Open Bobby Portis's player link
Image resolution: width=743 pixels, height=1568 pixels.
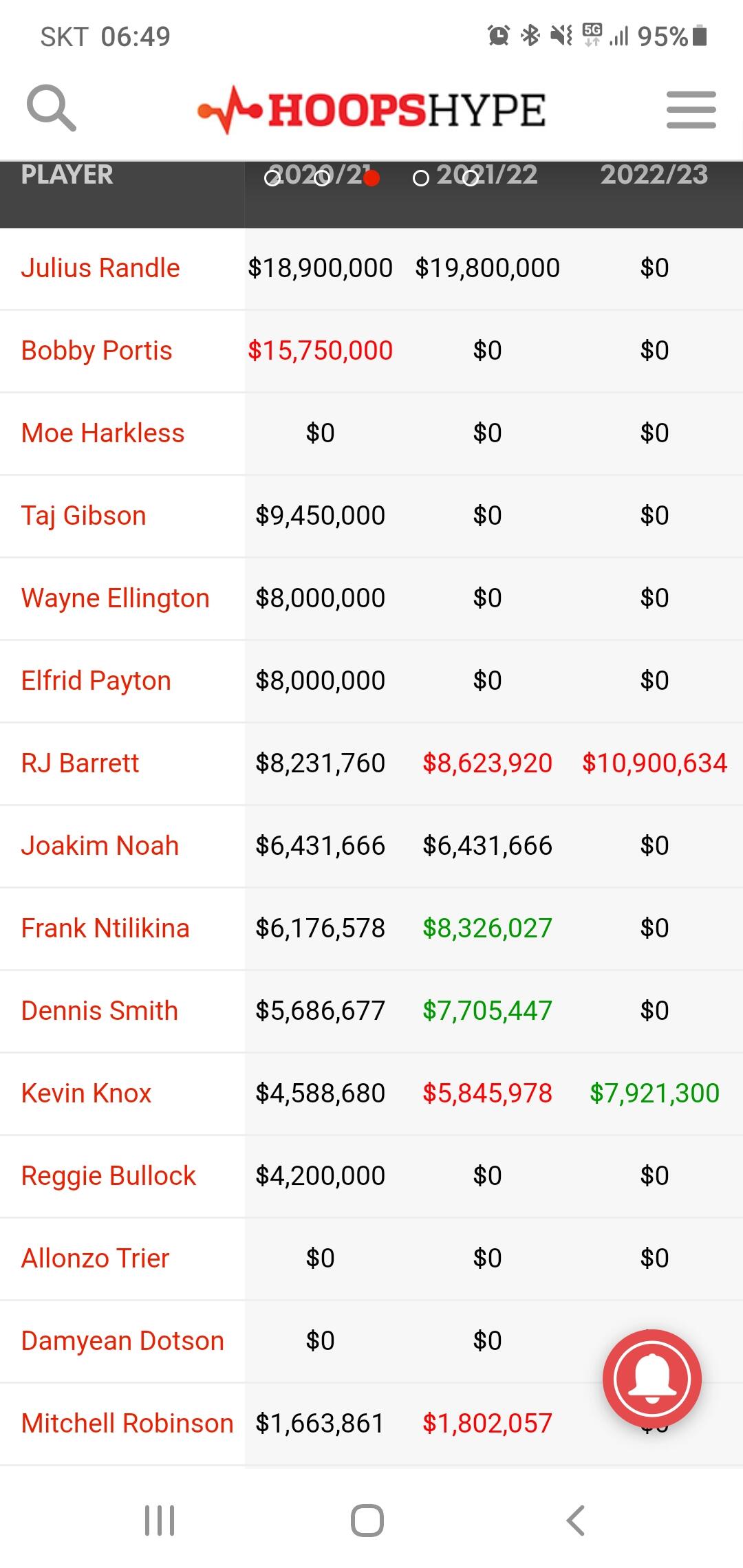tap(97, 351)
